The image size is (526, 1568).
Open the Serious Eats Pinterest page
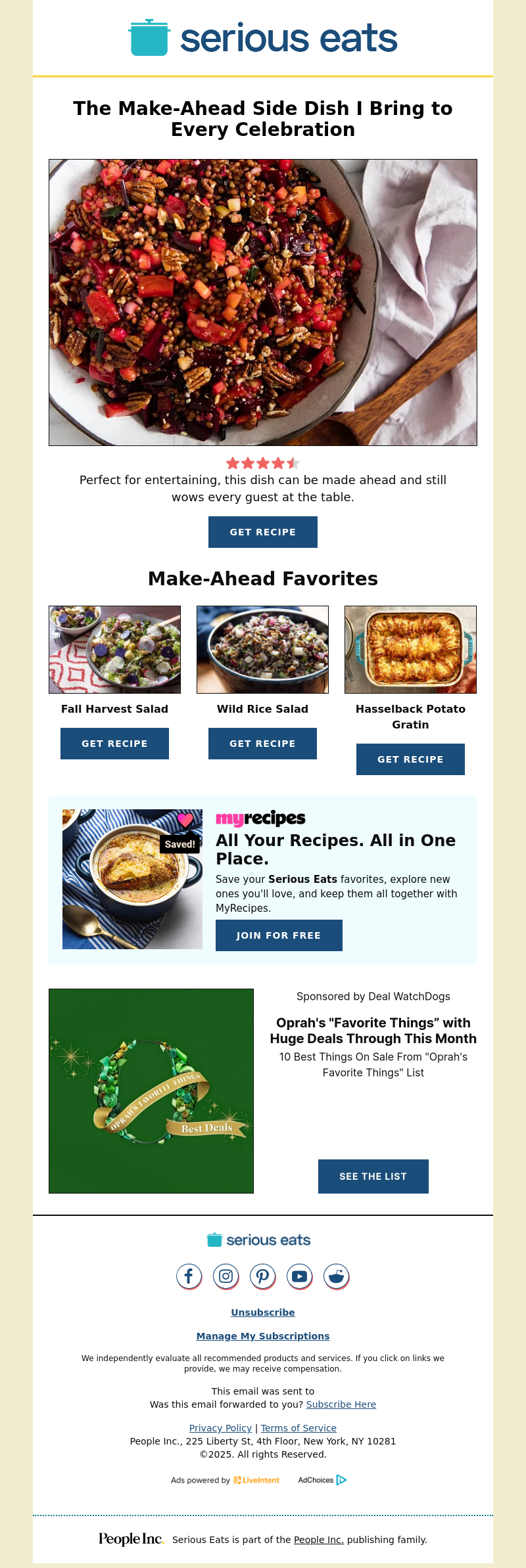point(262,1276)
